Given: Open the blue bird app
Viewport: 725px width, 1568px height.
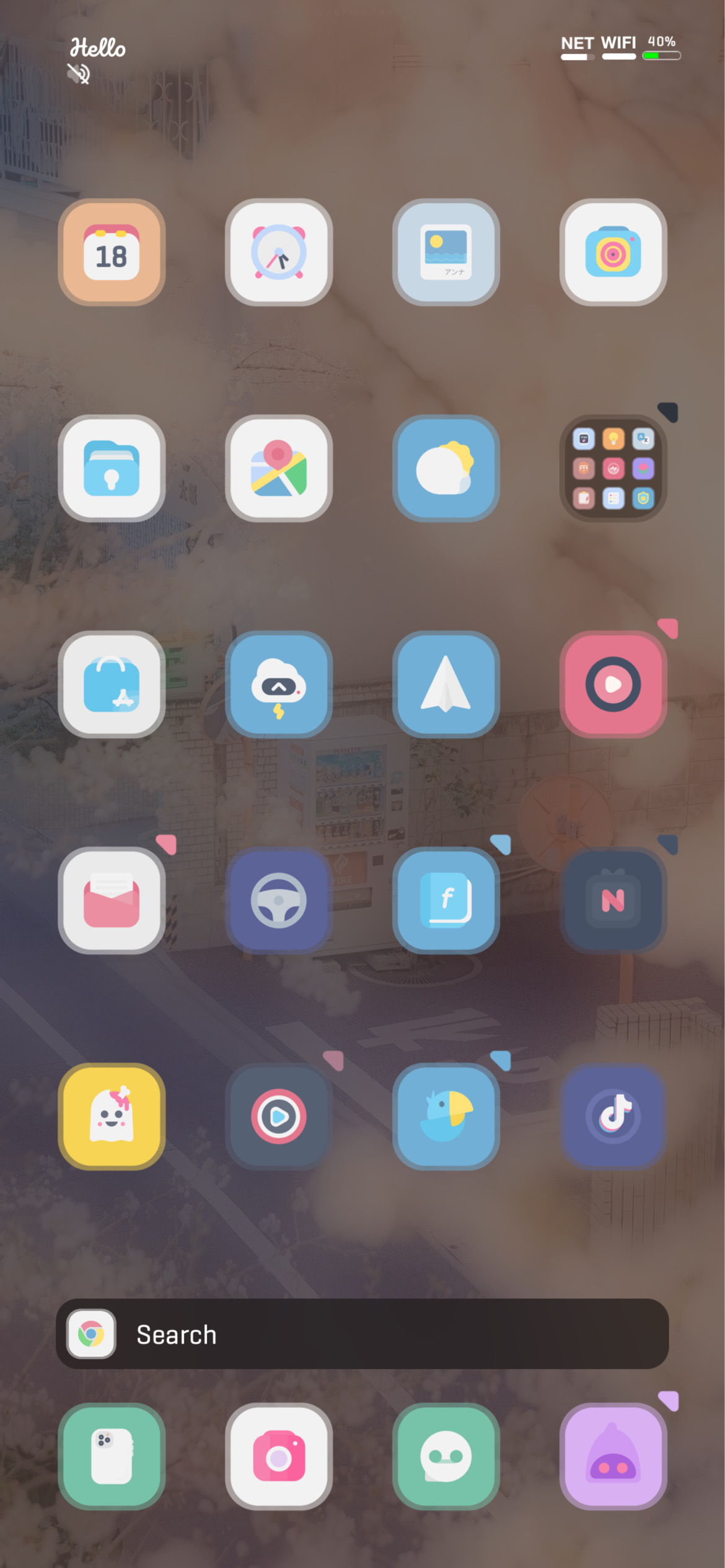Looking at the screenshot, I should pyautogui.click(x=446, y=1117).
